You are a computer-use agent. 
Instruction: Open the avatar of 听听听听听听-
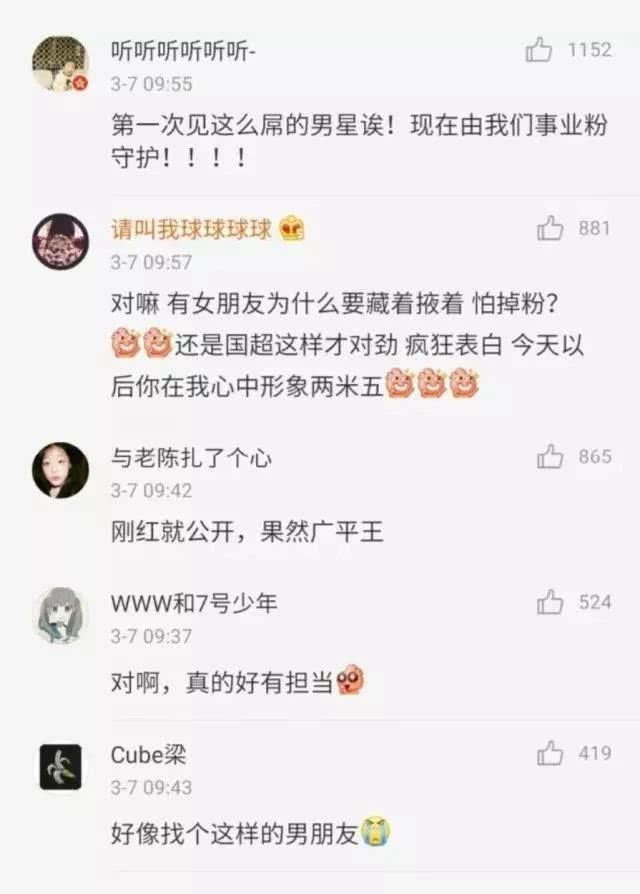[x=60, y=63]
